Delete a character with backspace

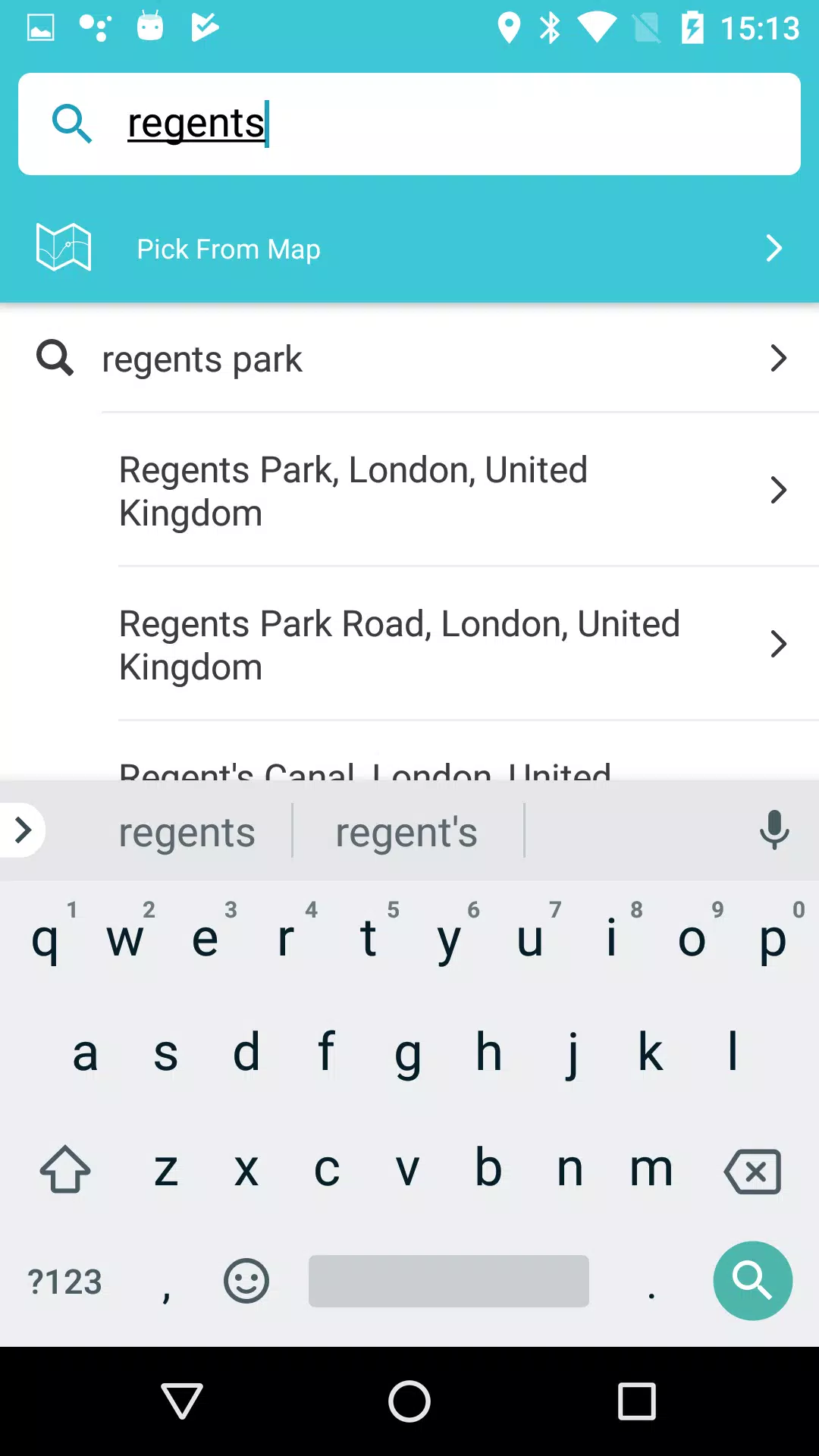tap(752, 1170)
